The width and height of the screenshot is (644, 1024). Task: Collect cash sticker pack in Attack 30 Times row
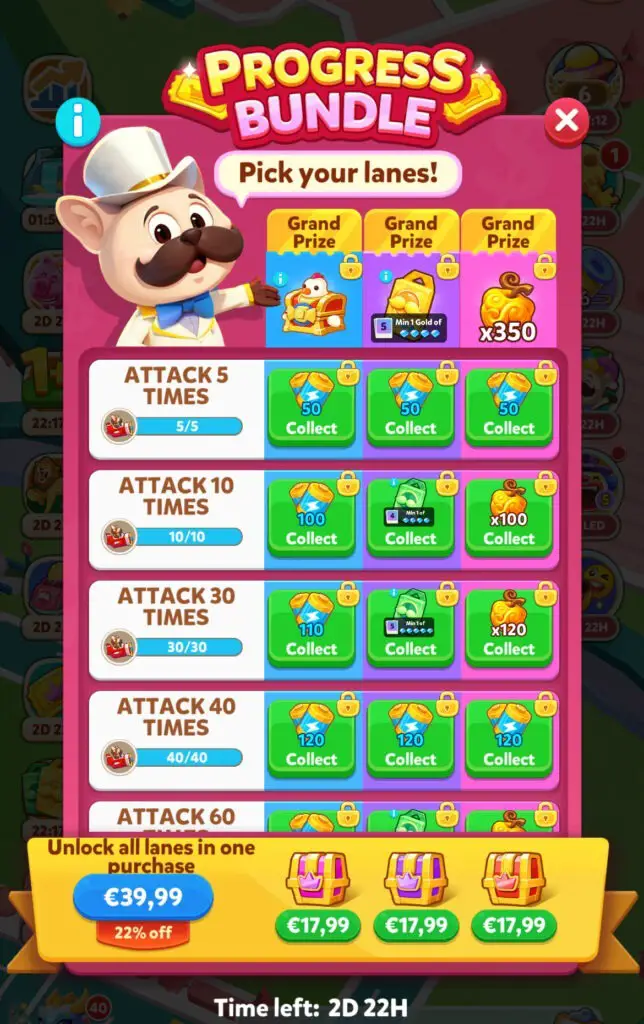tap(410, 628)
